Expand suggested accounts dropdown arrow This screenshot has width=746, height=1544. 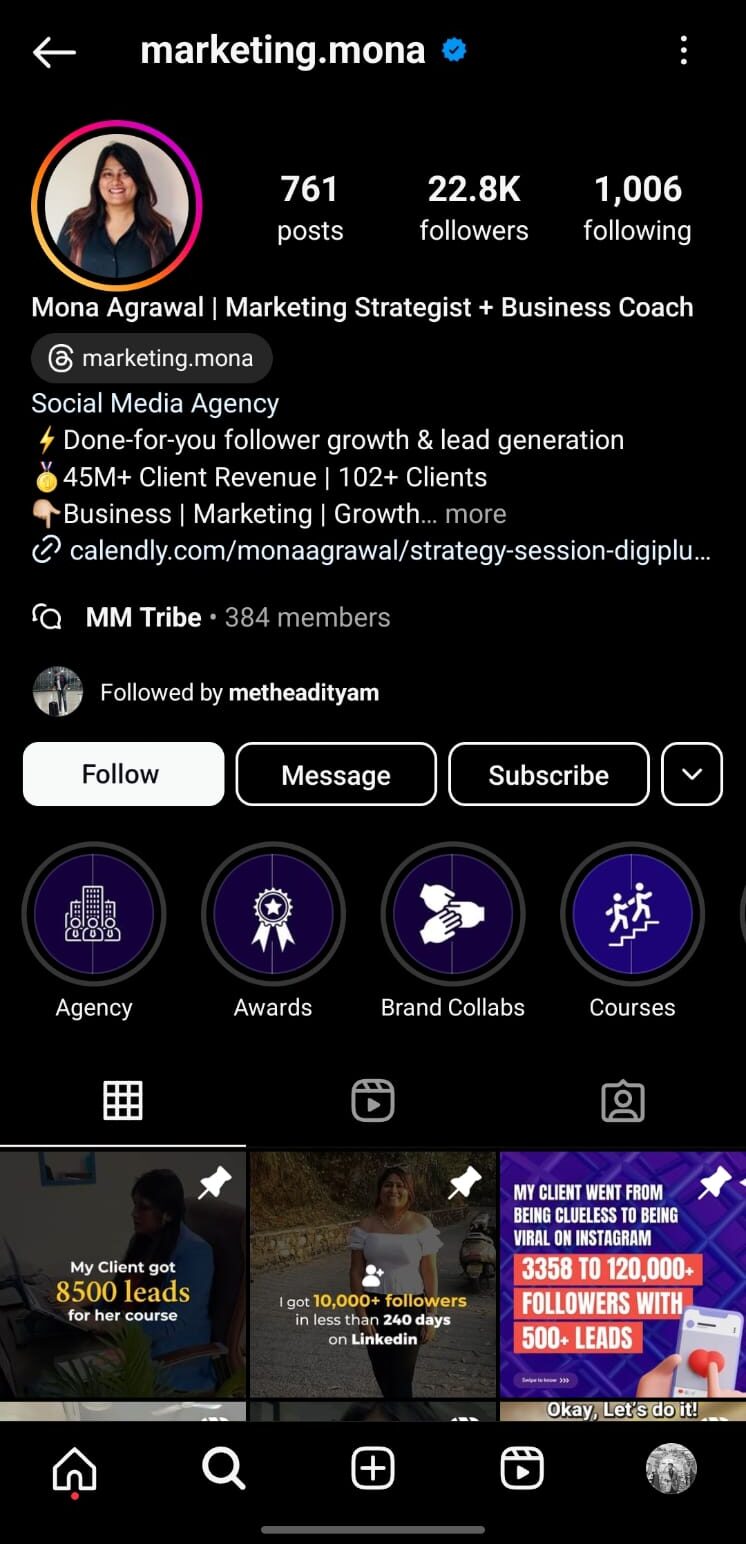(x=691, y=774)
